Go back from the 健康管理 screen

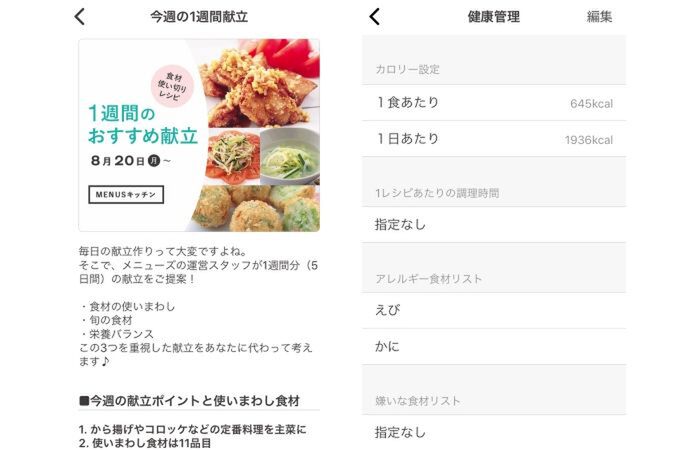375,17
